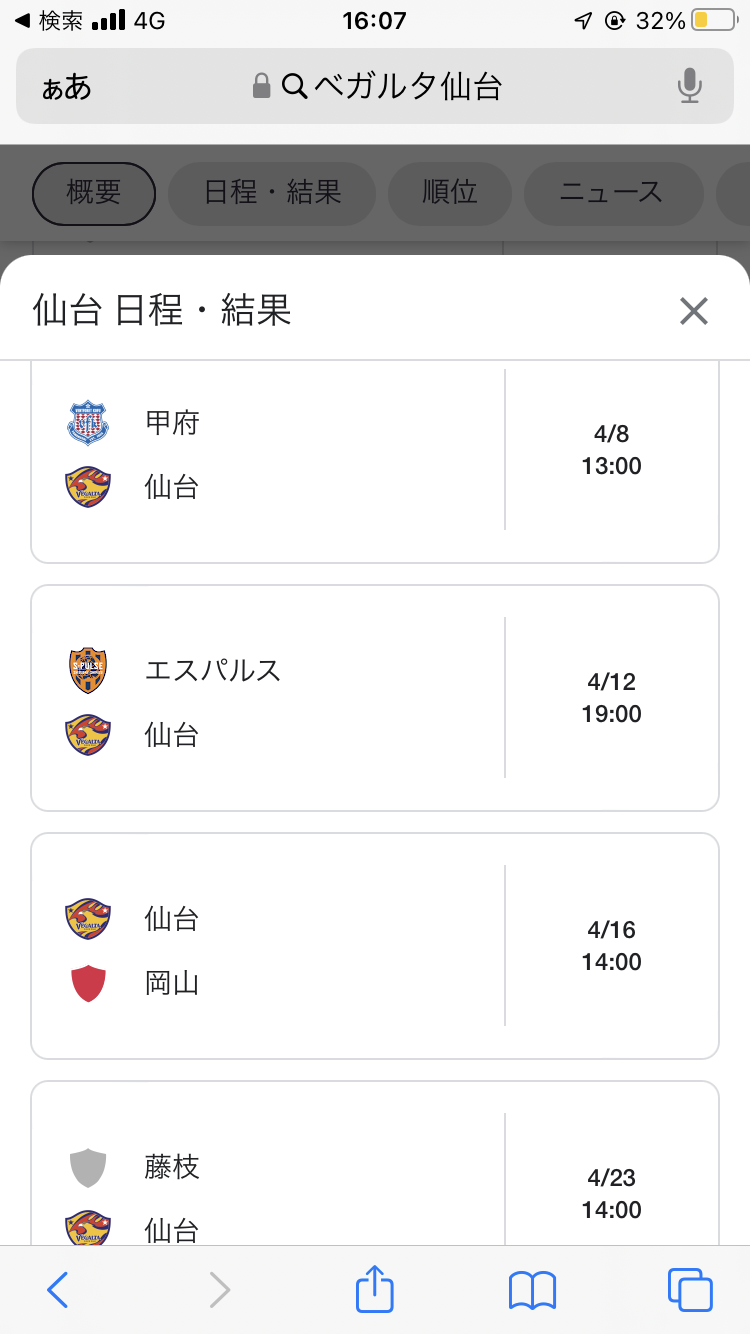Open the 藤枝 vs 仙台 match on 4/23

click(375, 1180)
